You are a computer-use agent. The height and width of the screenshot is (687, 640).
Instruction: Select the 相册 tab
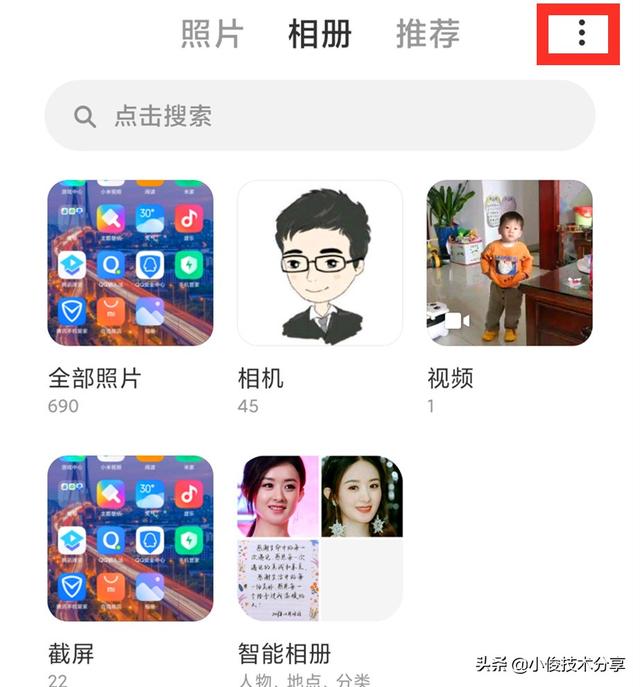click(320, 34)
